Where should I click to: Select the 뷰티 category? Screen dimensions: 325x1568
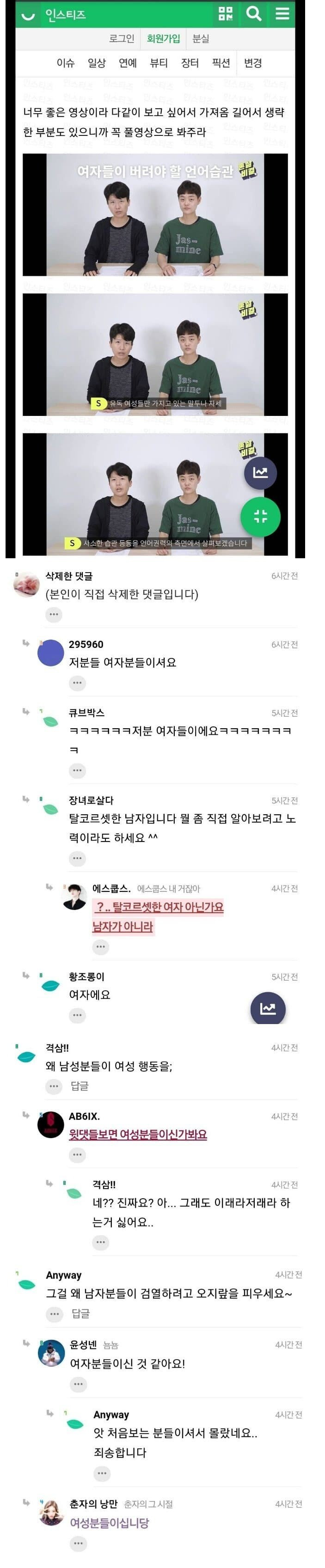point(158,63)
